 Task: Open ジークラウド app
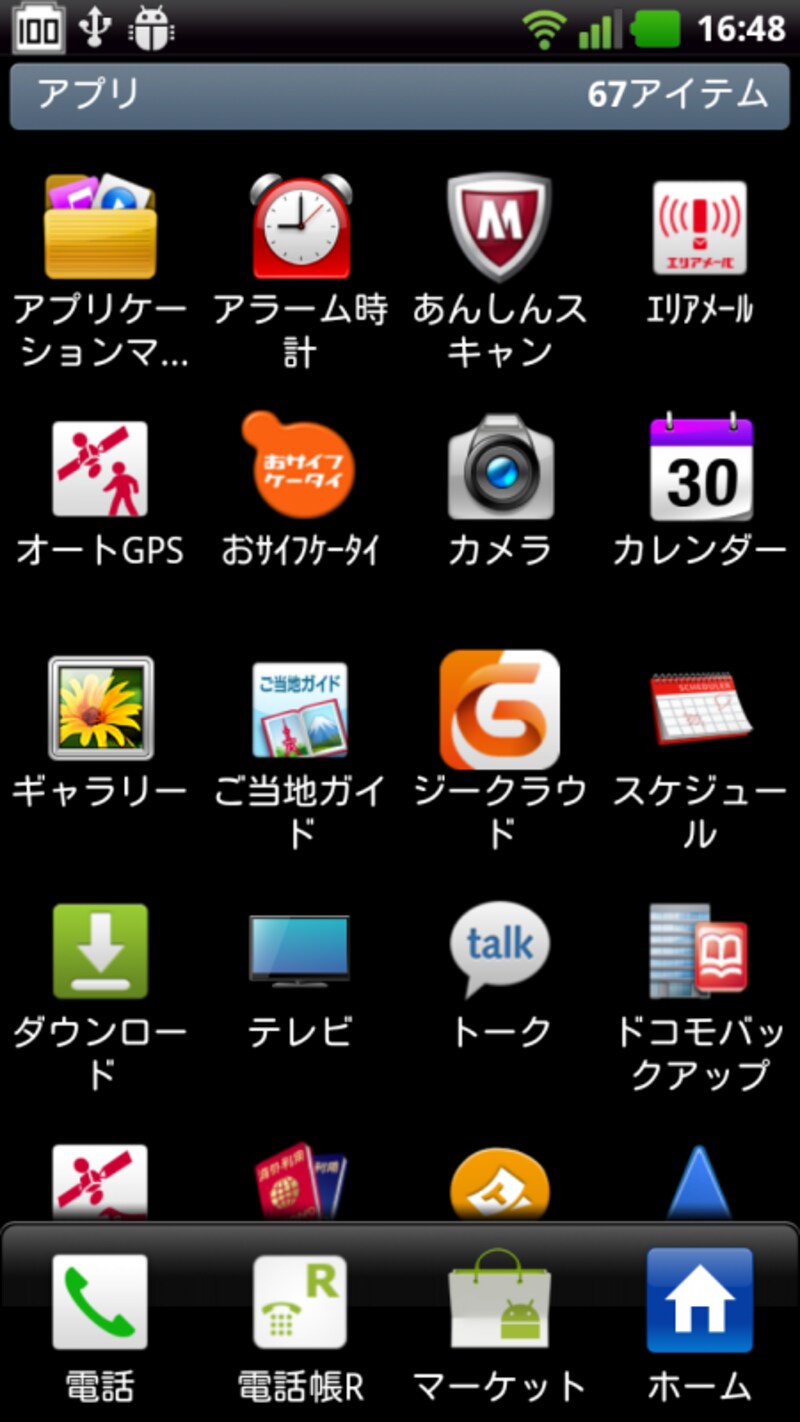click(499, 708)
